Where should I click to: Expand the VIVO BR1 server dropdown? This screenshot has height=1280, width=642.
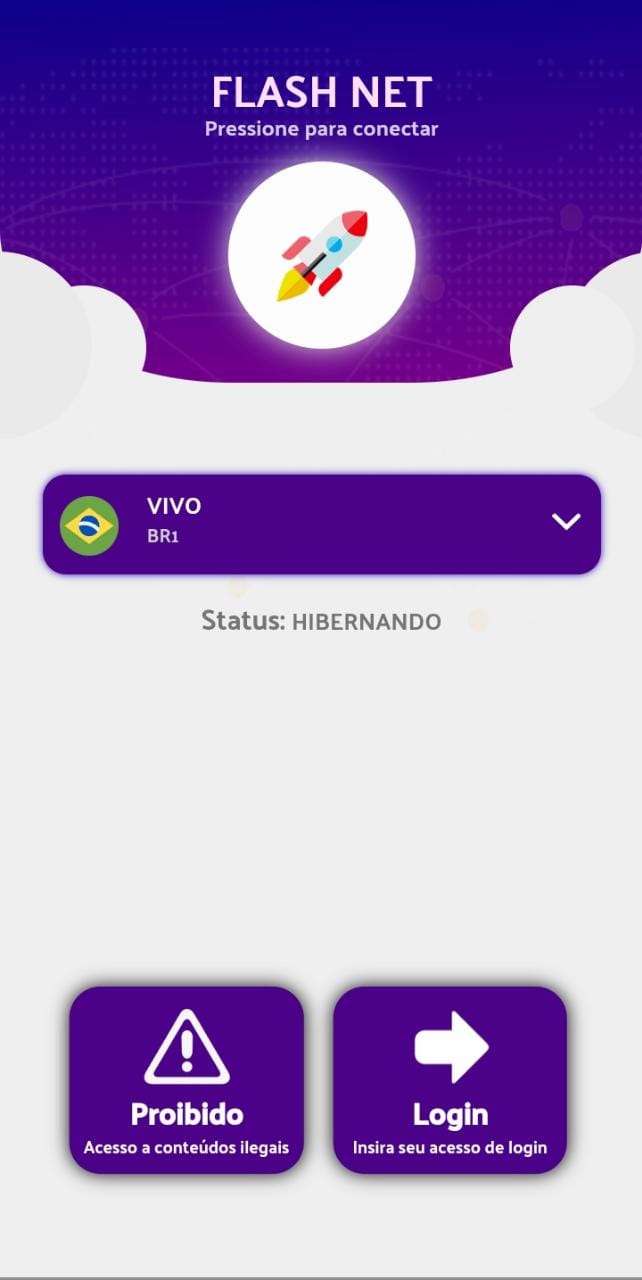point(321,524)
